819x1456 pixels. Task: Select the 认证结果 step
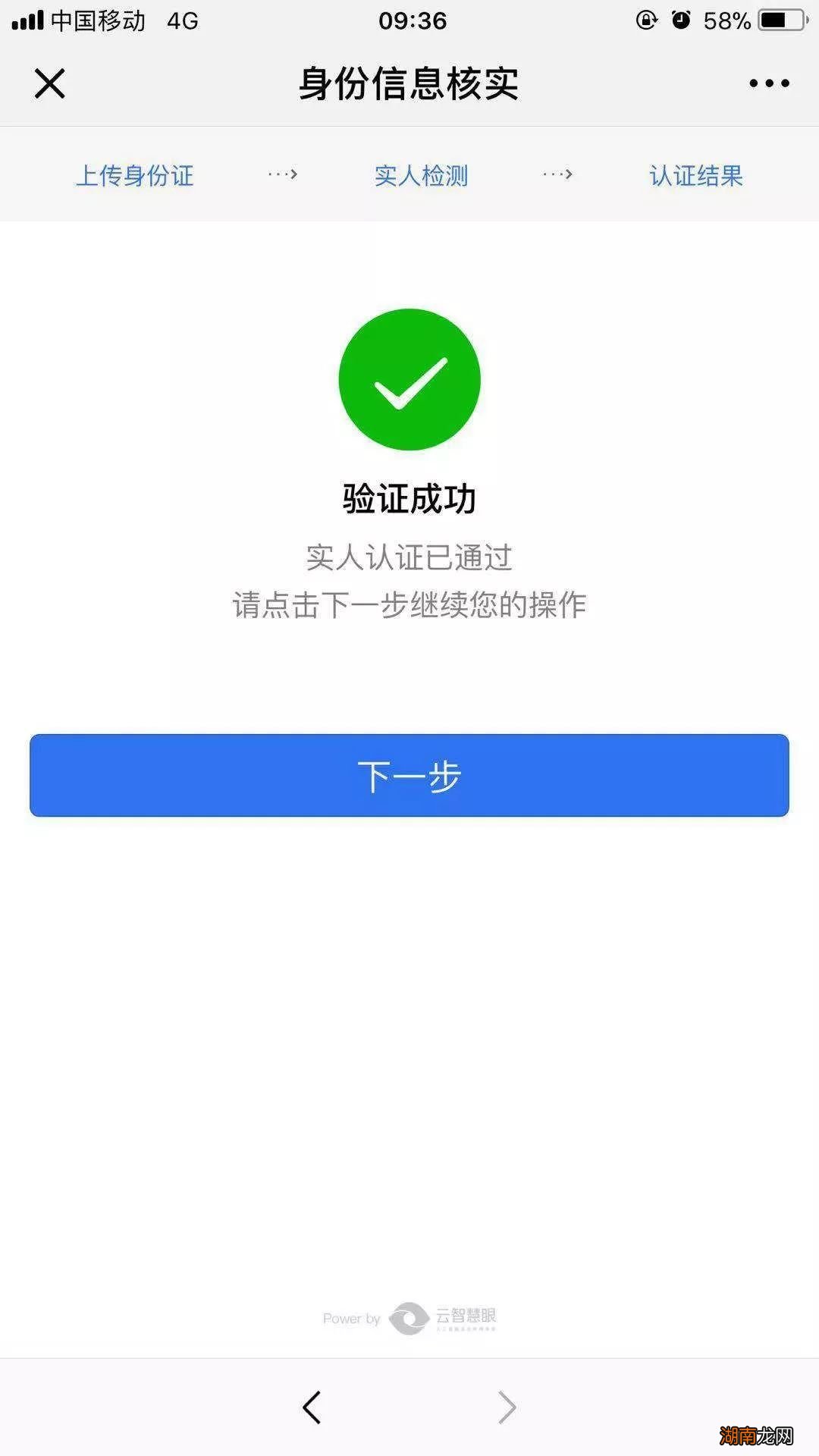(x=695, y=175)
